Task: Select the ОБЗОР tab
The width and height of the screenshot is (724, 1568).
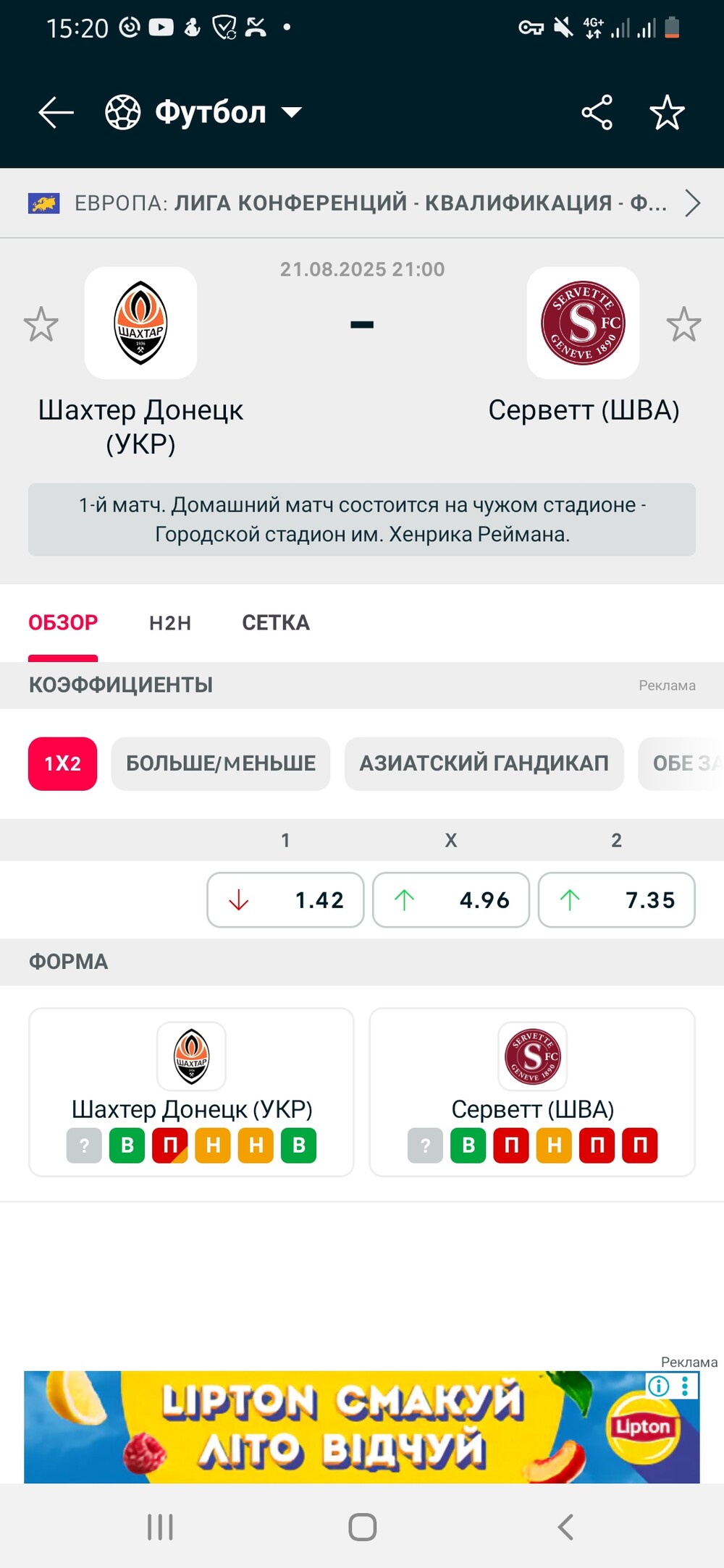Action: 63,623
